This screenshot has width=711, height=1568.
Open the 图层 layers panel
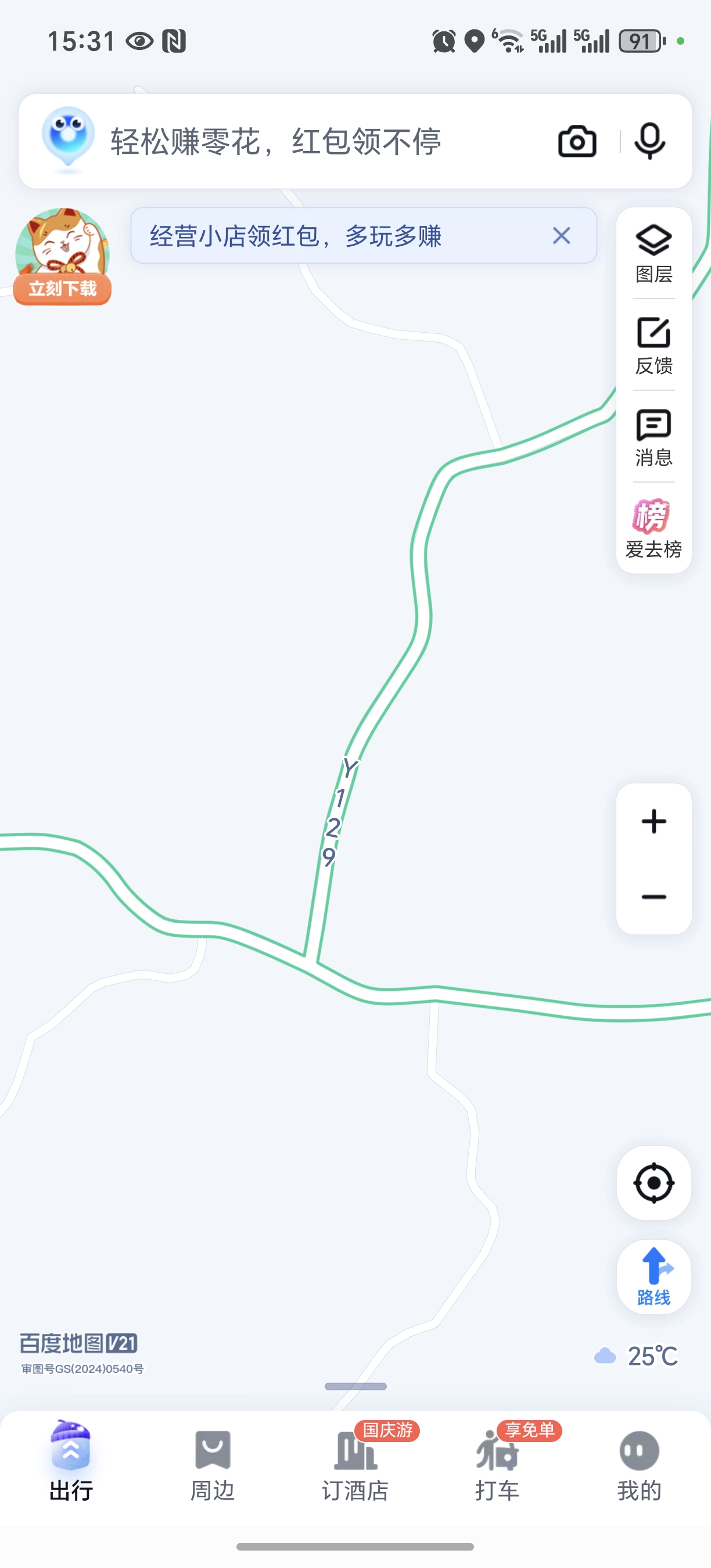coord(653,253)
